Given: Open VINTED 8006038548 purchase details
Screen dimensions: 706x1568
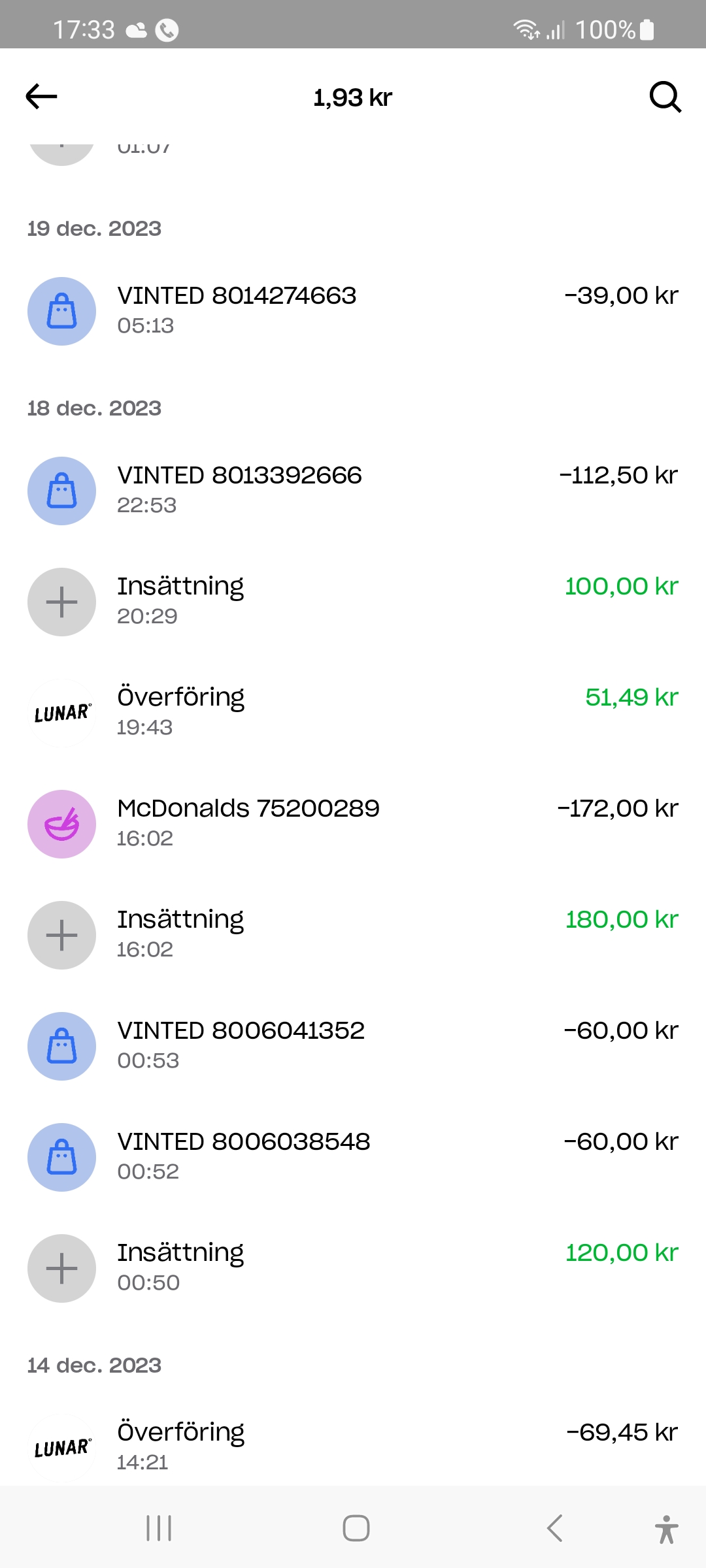Looking at the screenshot, I should [353, 1157].
